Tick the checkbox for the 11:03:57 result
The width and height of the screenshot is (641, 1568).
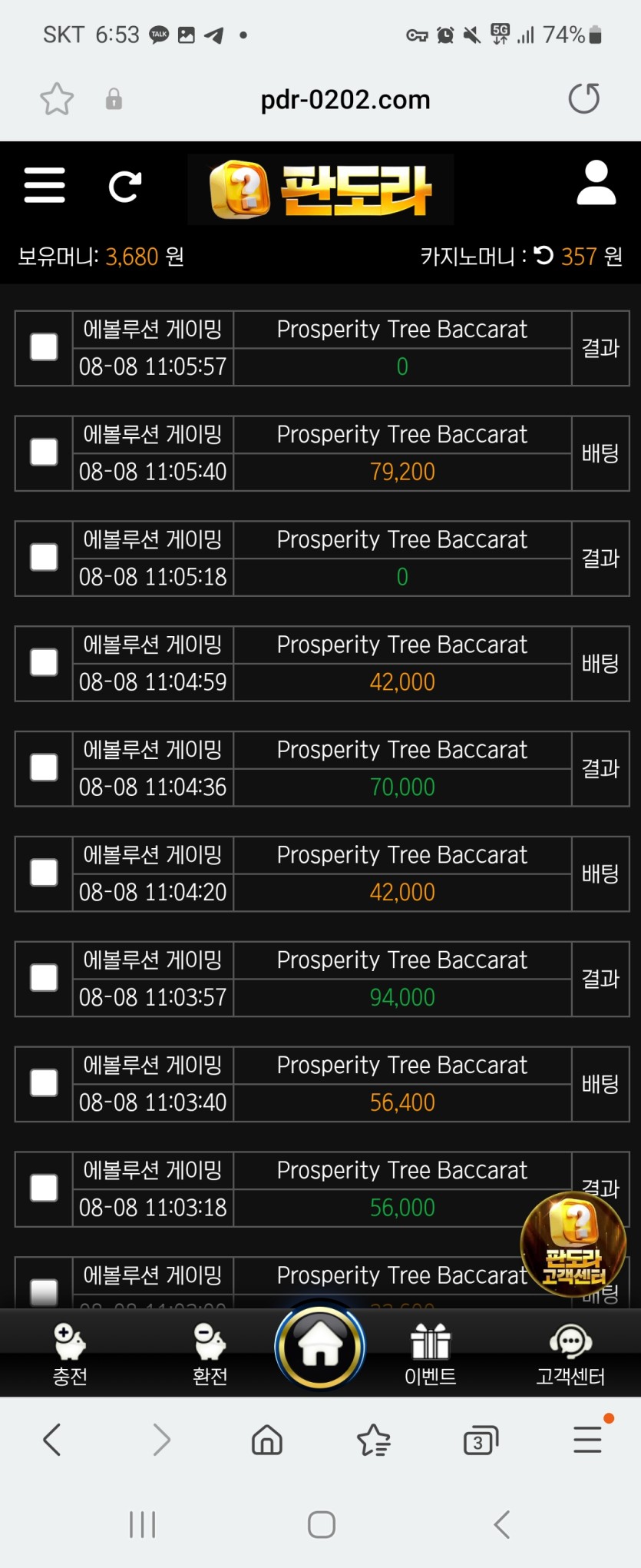coord(44,978)
